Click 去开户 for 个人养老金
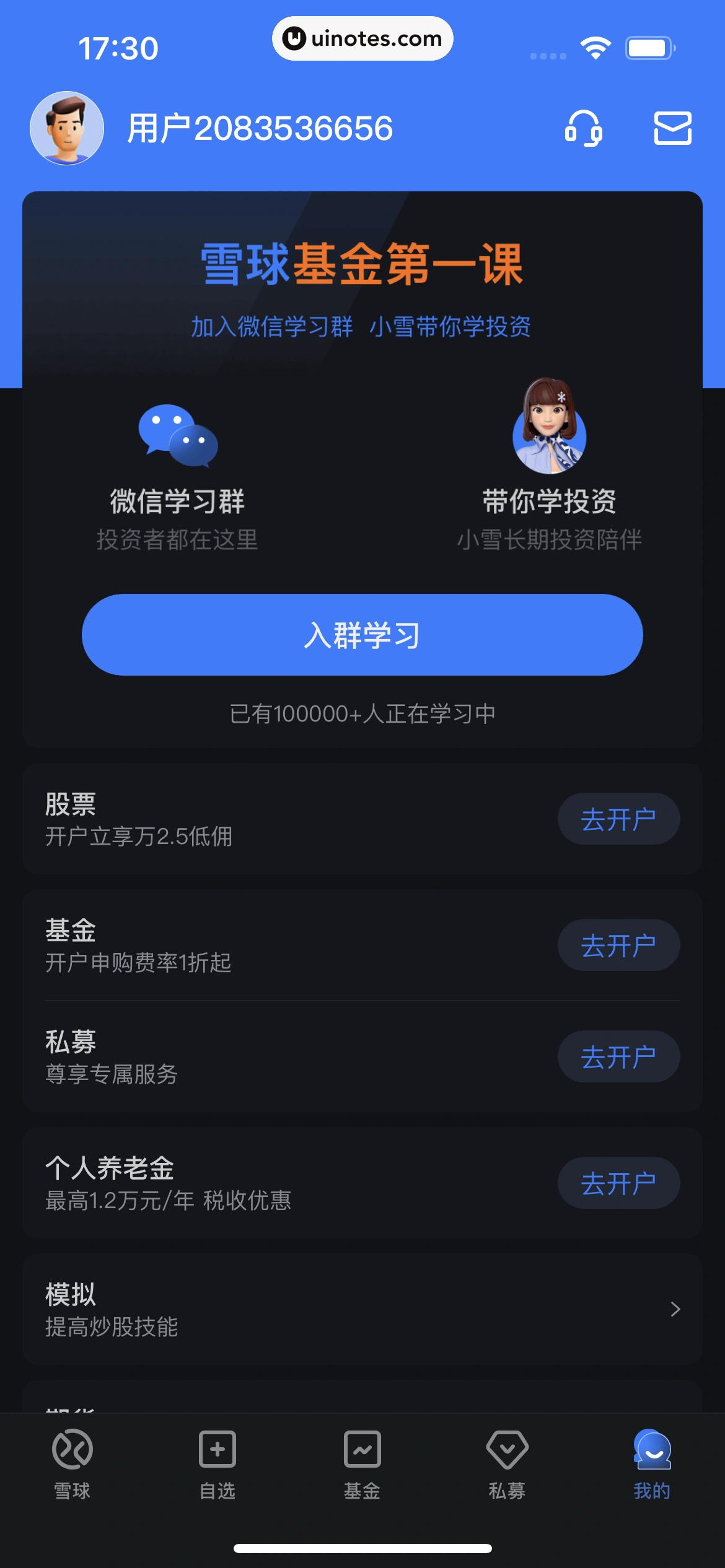The width and height of the screenshot is (725, 1568). click(x=618, y=1183)
